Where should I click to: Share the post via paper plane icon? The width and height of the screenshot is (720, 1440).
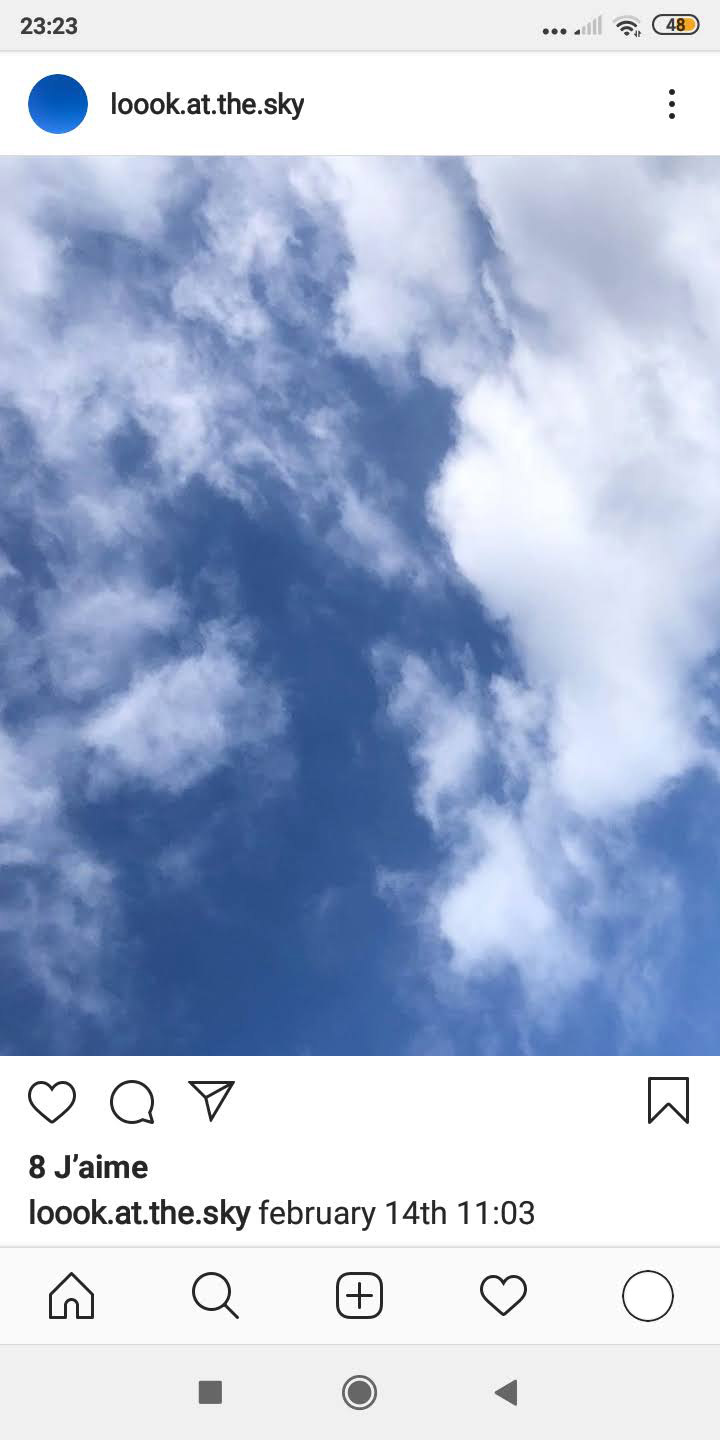click(x=211, y=1101)
